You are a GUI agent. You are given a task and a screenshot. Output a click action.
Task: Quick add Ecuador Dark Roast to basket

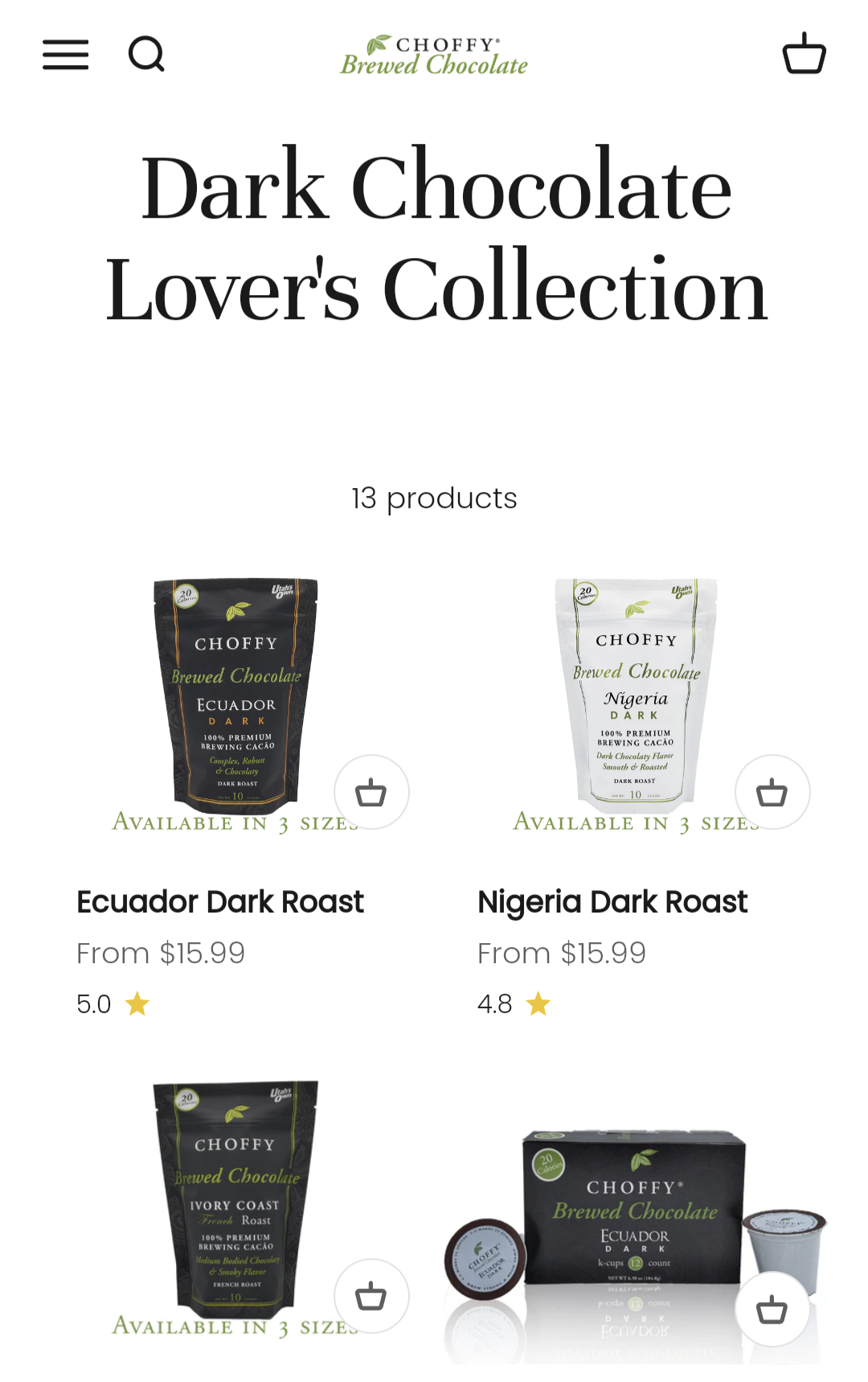pyautogui.click(x=371, y=792)
